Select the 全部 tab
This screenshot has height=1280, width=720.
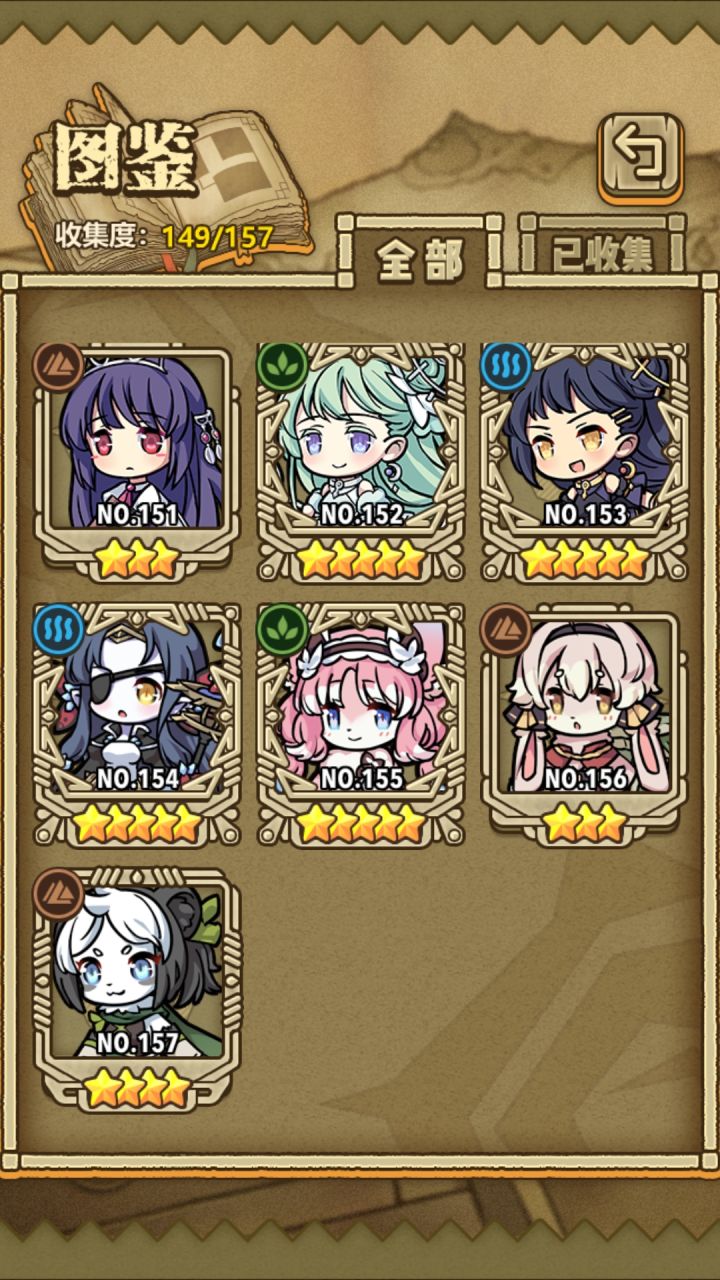coord(419,255)
